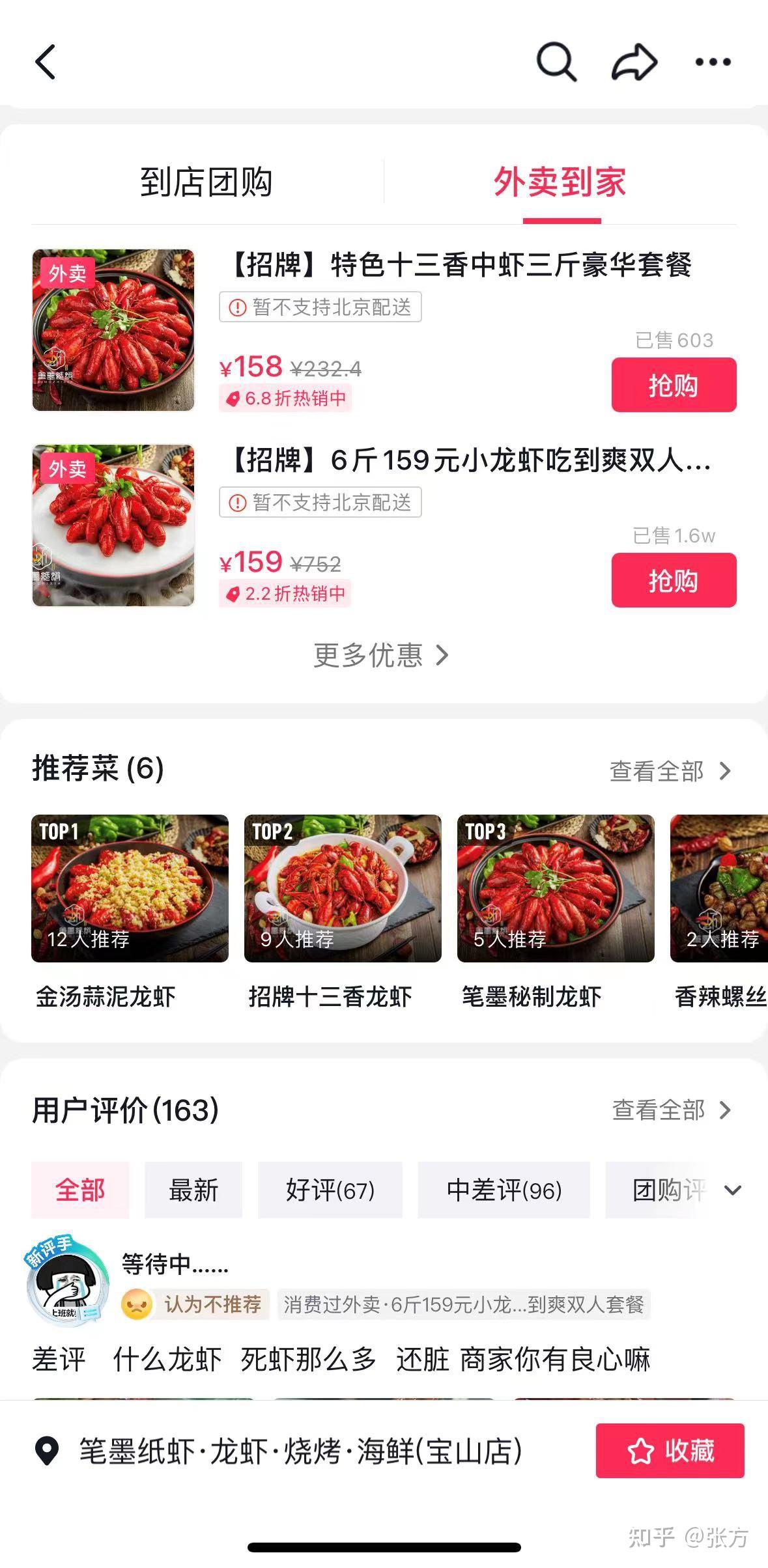Screen dimensions: 768x1568
Task: Open the three-dot overflow menu
Action: coord(713,63)
